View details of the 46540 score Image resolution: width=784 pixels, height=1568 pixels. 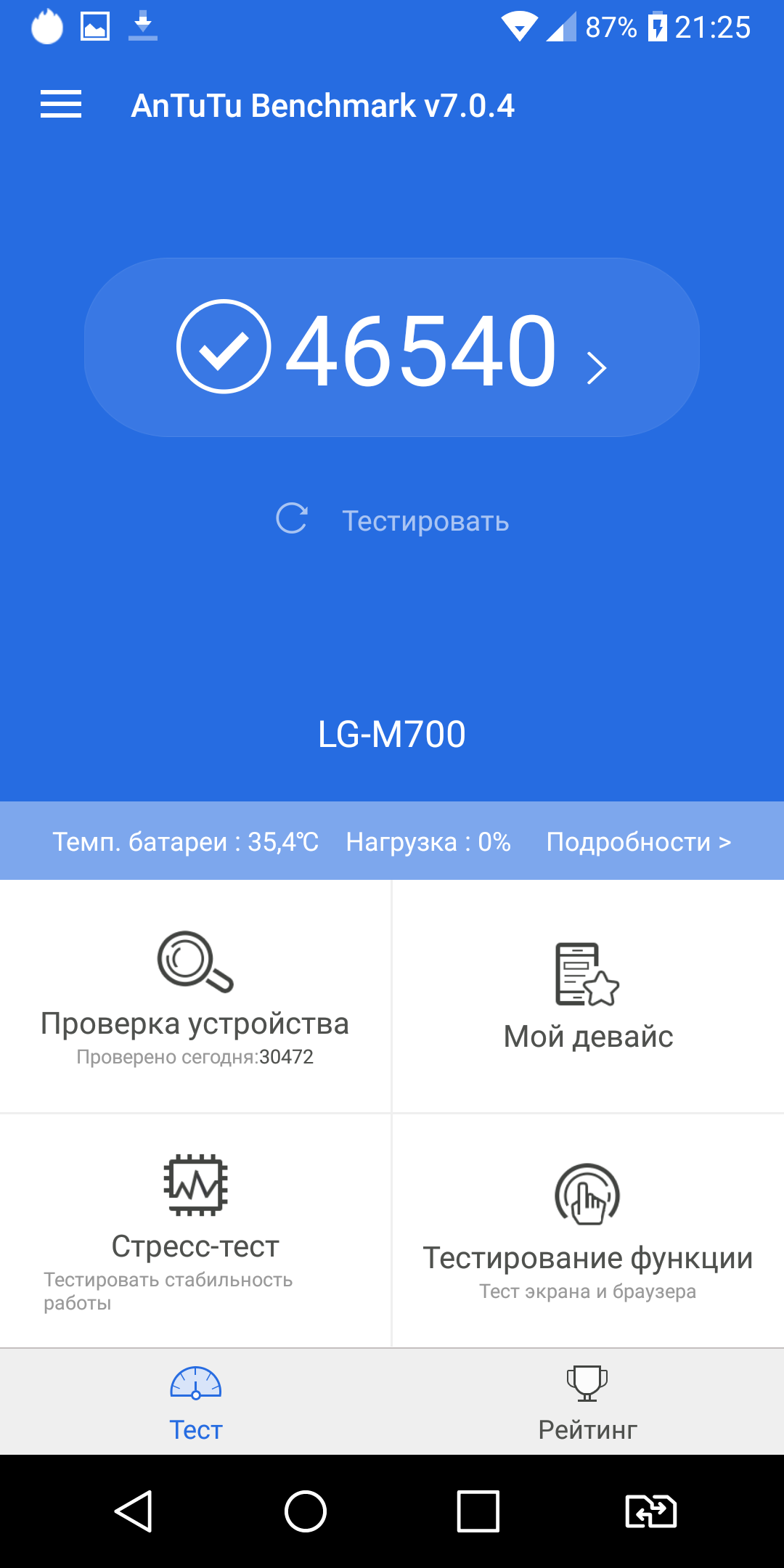click(392, 348)
